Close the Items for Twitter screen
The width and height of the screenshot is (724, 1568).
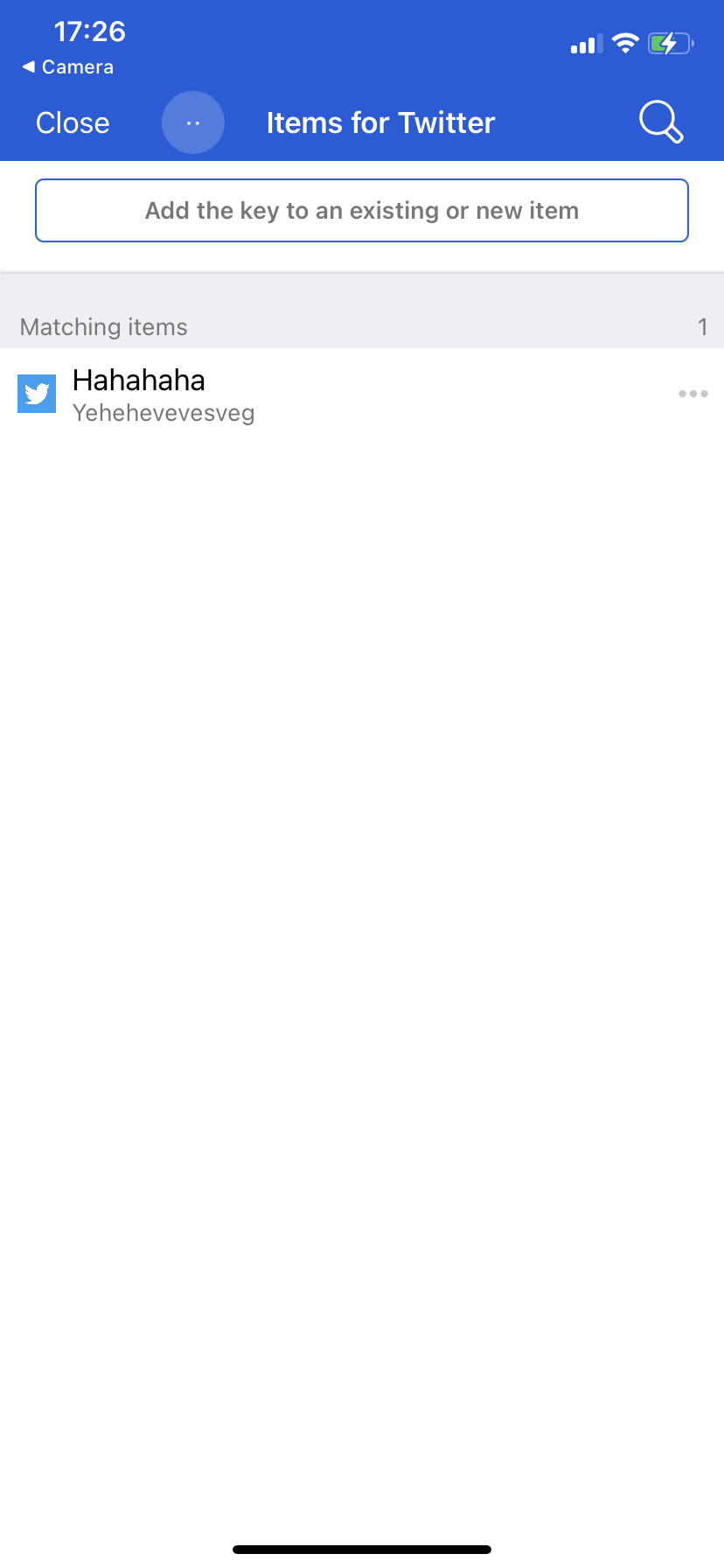pos(73,123)
